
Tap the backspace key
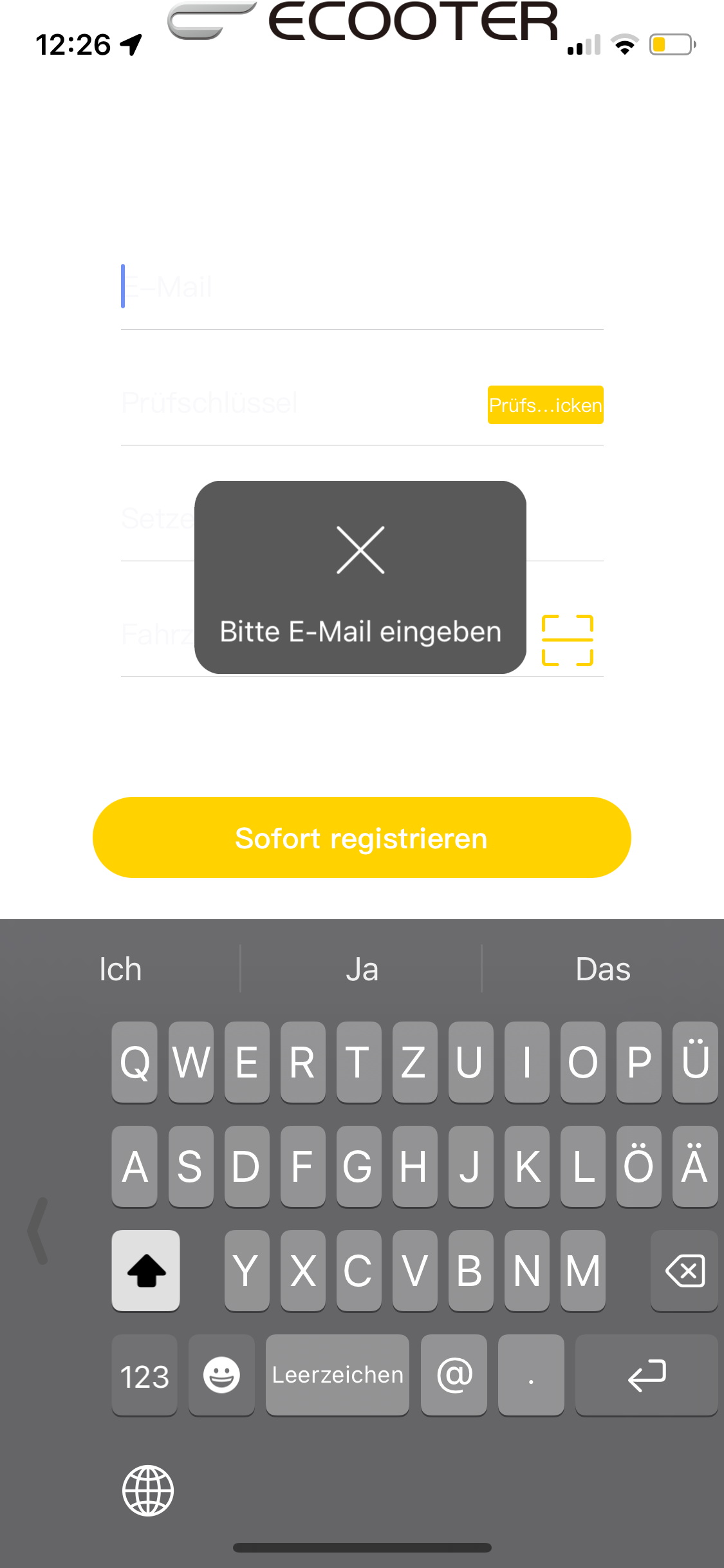684,1271
